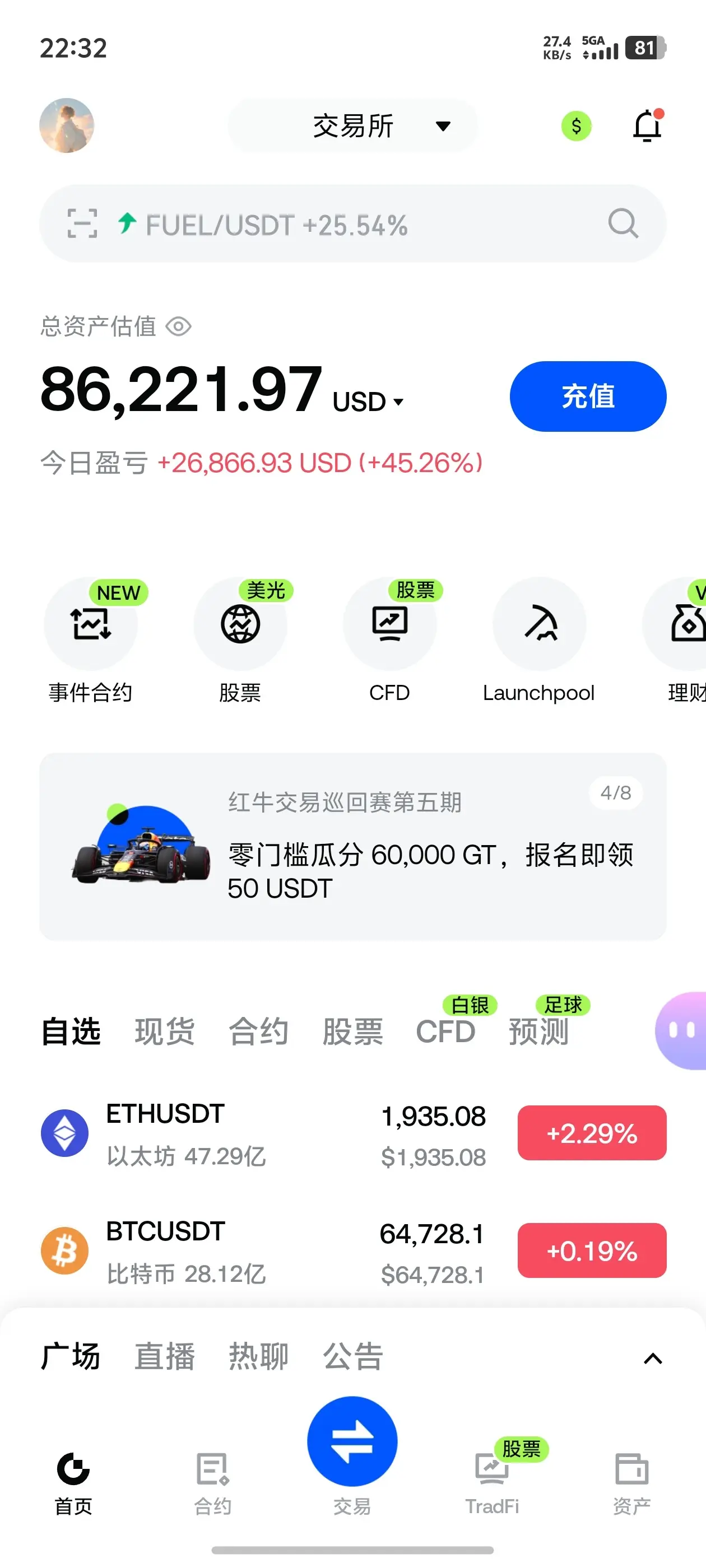Expand the 广场 panel with the chevron
This screenshot has height=1568, width=706.
pyautogui.click(x=653, y=1359)
